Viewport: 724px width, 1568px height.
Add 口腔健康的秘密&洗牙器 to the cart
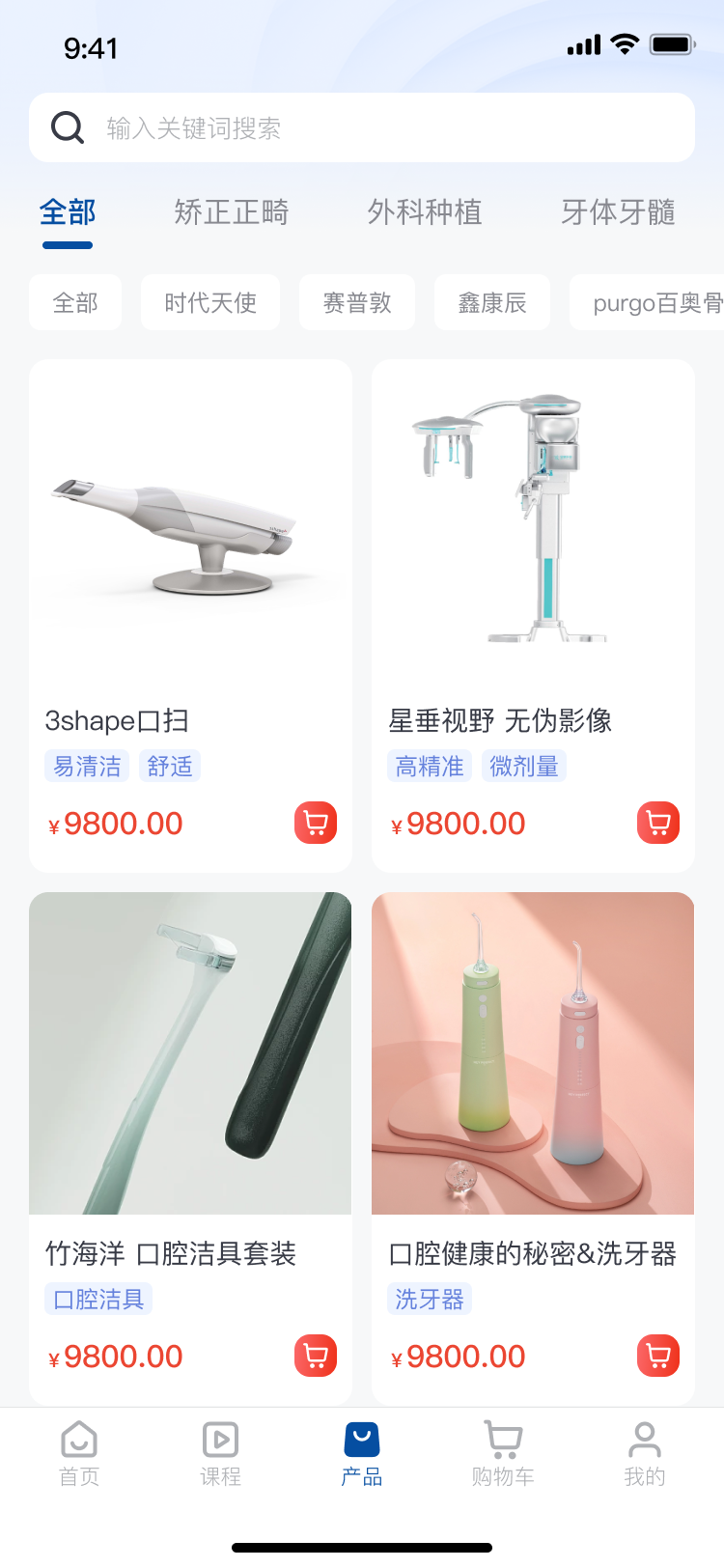click(x=658, y=1356)
